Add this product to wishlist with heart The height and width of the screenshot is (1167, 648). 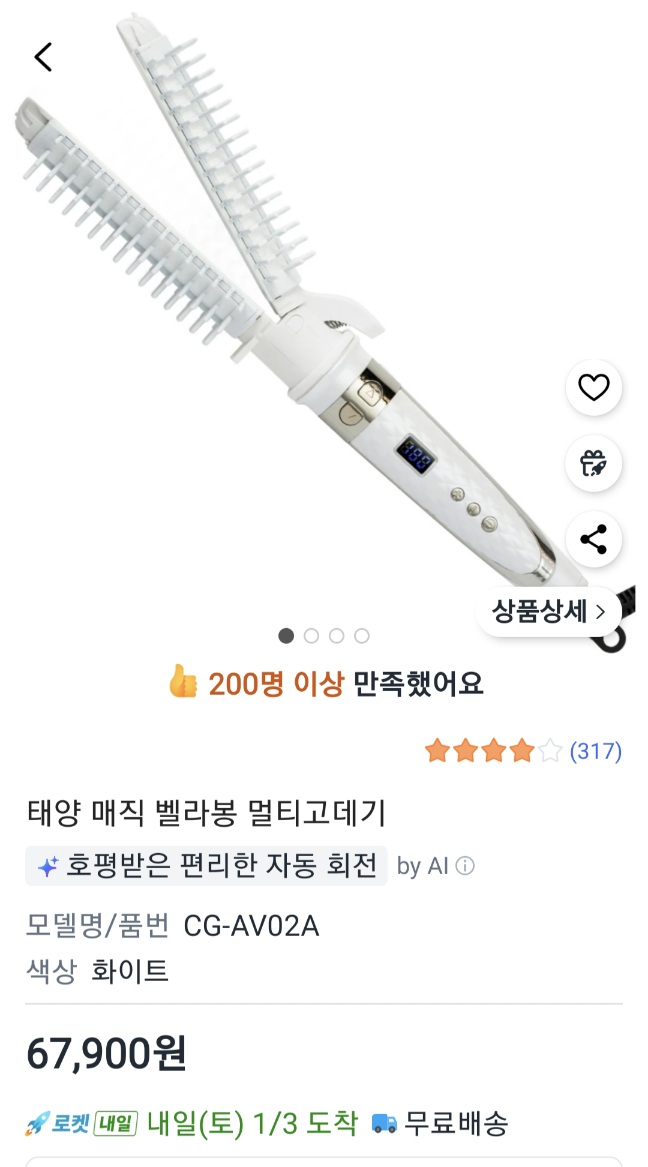pyautogui.click(x=594, y=387)
